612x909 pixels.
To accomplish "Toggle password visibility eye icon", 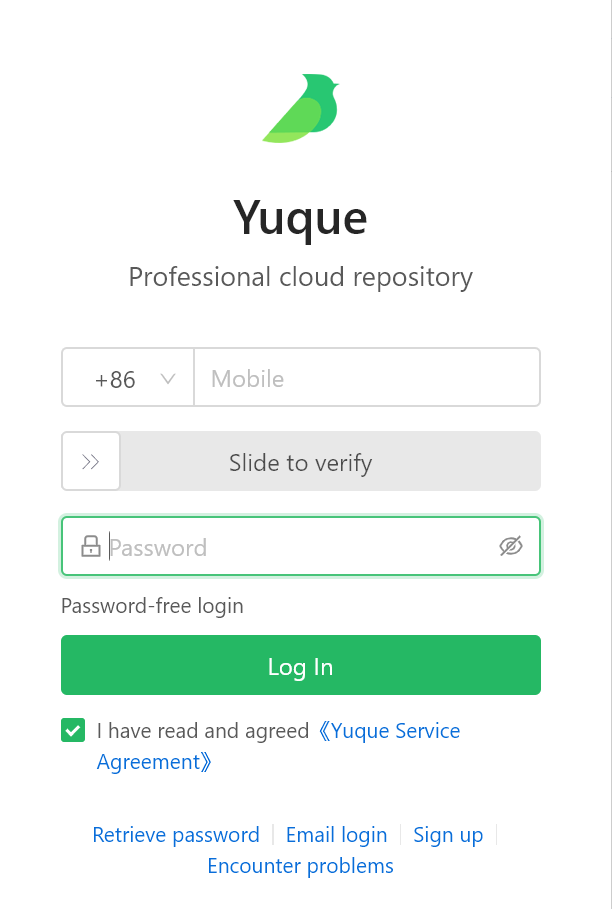I will tap(510, 546).
